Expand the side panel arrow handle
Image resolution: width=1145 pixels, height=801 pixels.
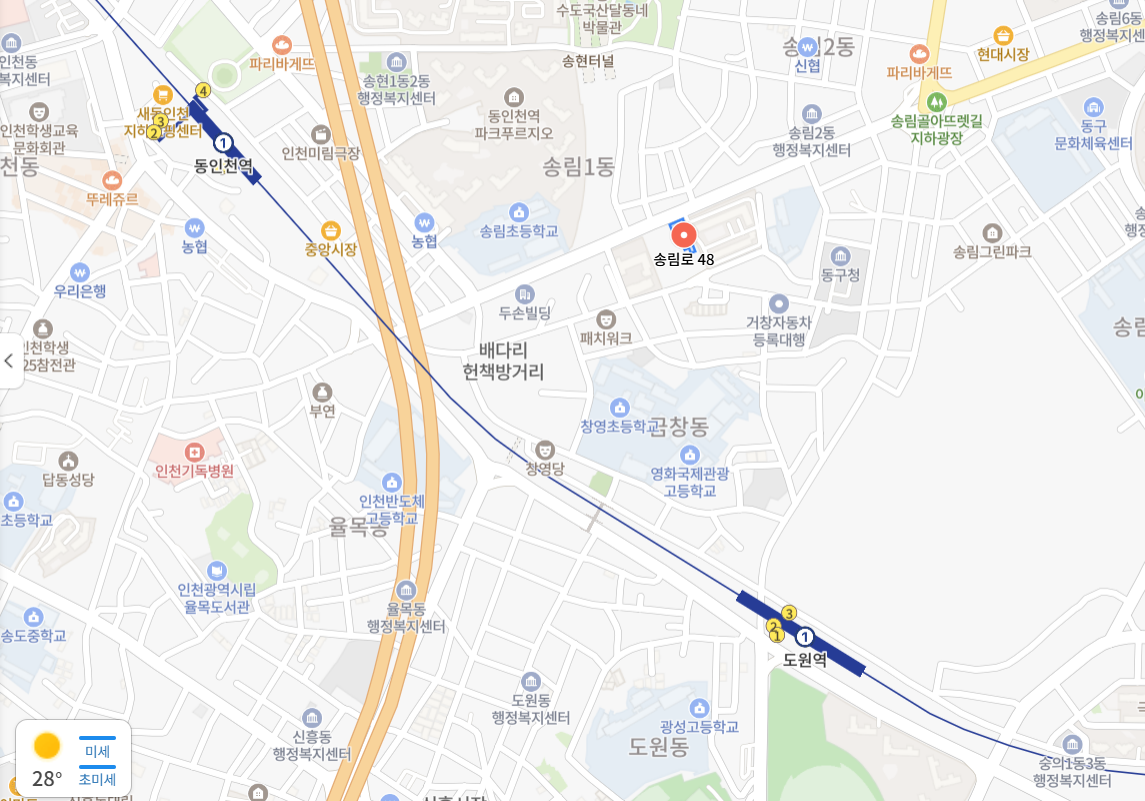(x=9, y=360)
